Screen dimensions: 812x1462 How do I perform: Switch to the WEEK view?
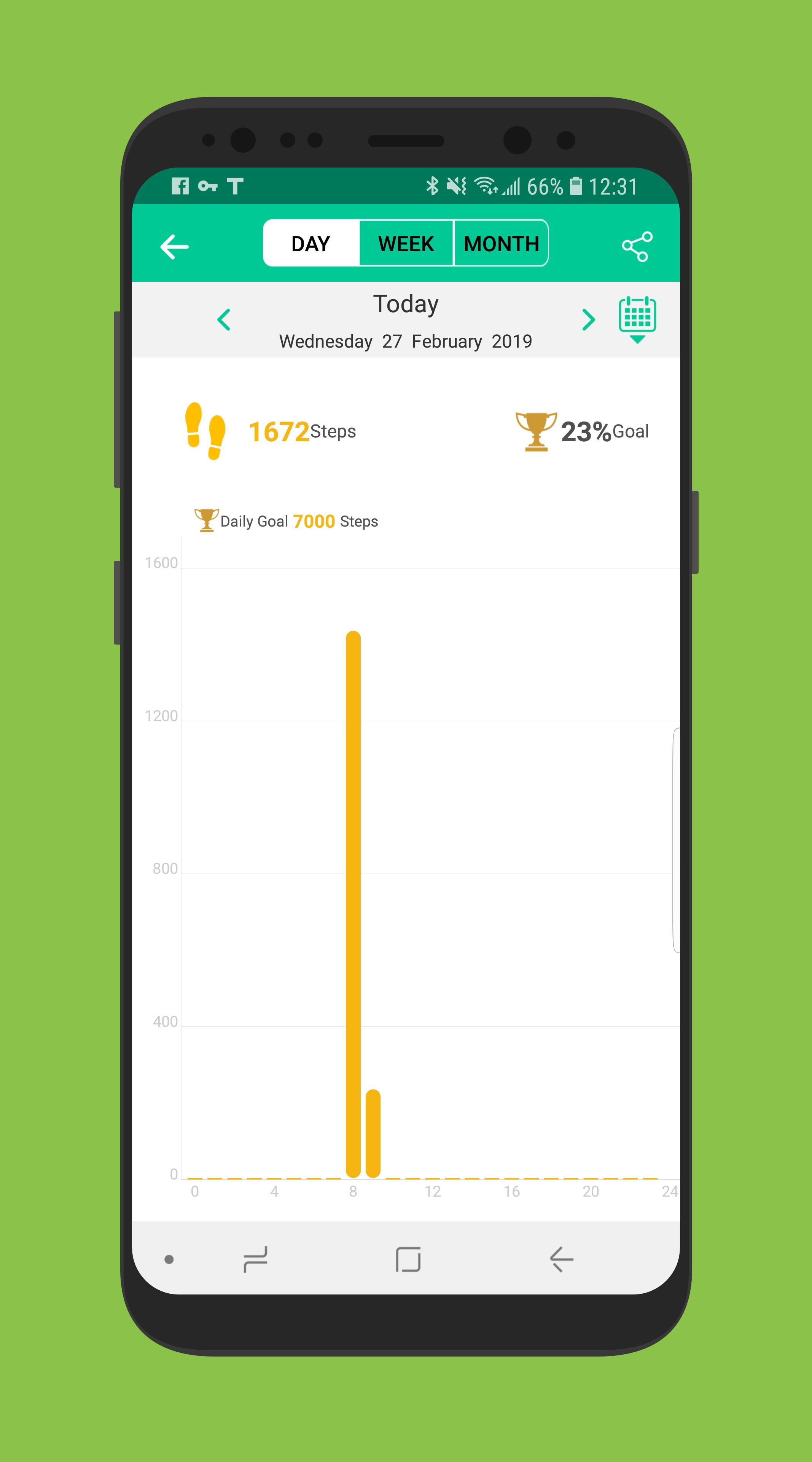point(406,244)
